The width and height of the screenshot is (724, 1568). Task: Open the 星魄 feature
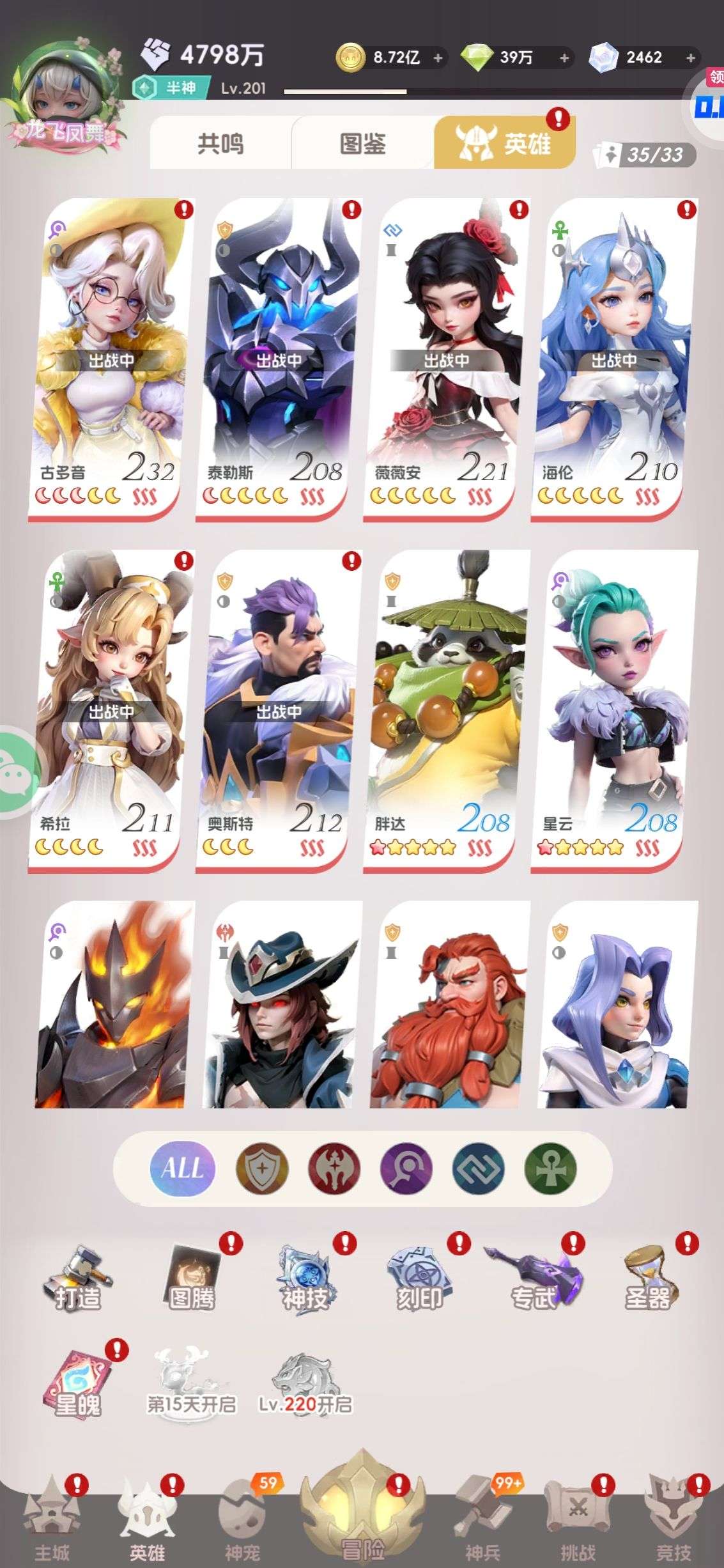[x=78, y=1385]
